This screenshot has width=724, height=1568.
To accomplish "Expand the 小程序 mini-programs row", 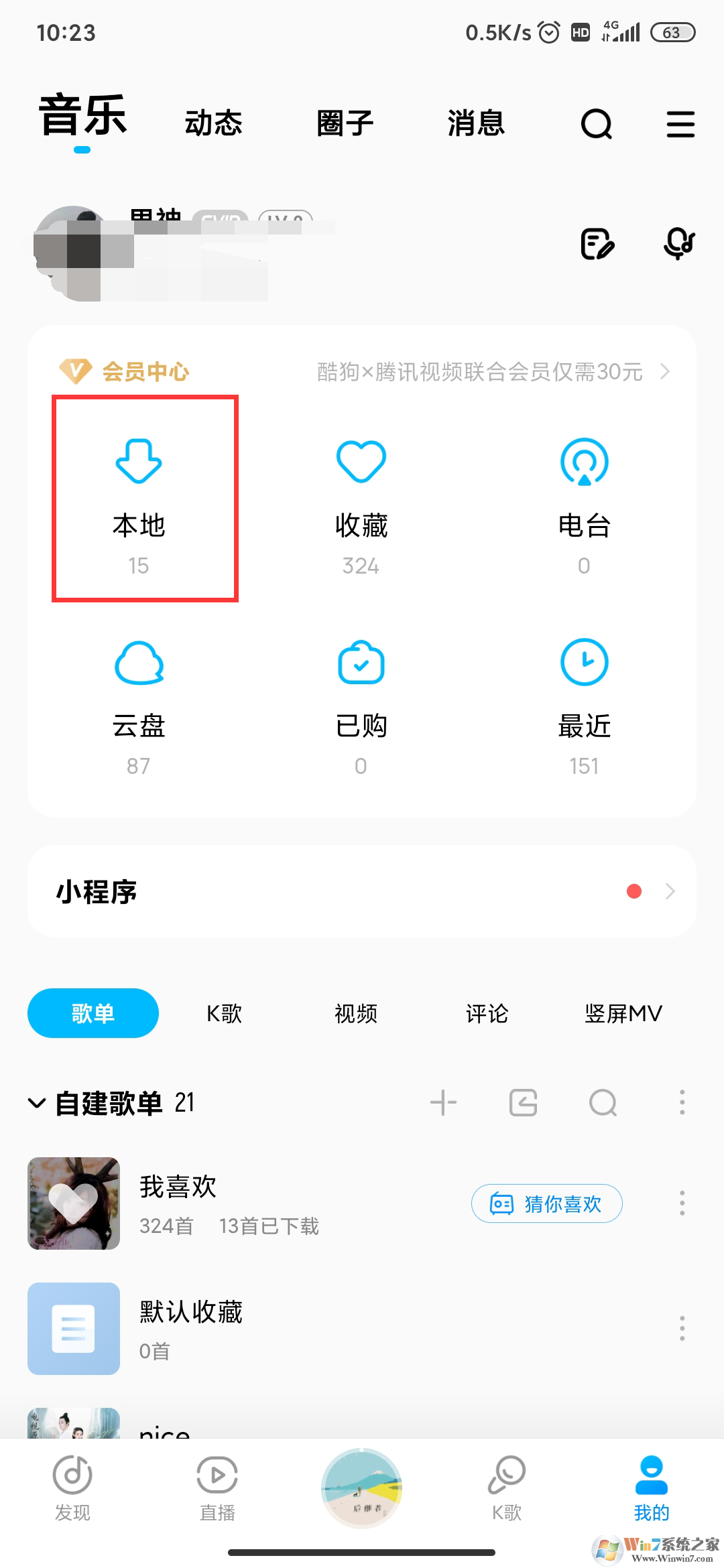I will (x=671, y=891).
